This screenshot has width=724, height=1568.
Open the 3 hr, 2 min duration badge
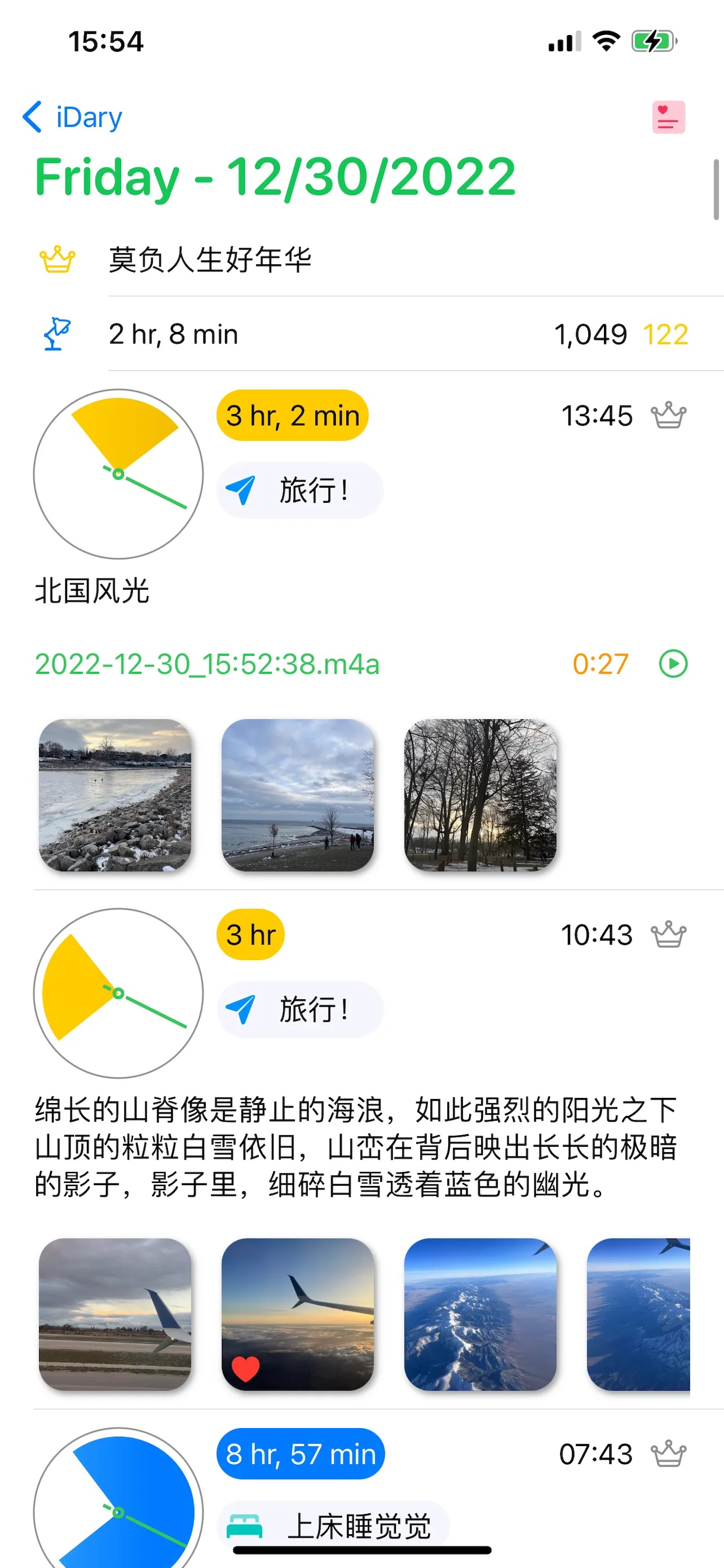pos(293,416)
